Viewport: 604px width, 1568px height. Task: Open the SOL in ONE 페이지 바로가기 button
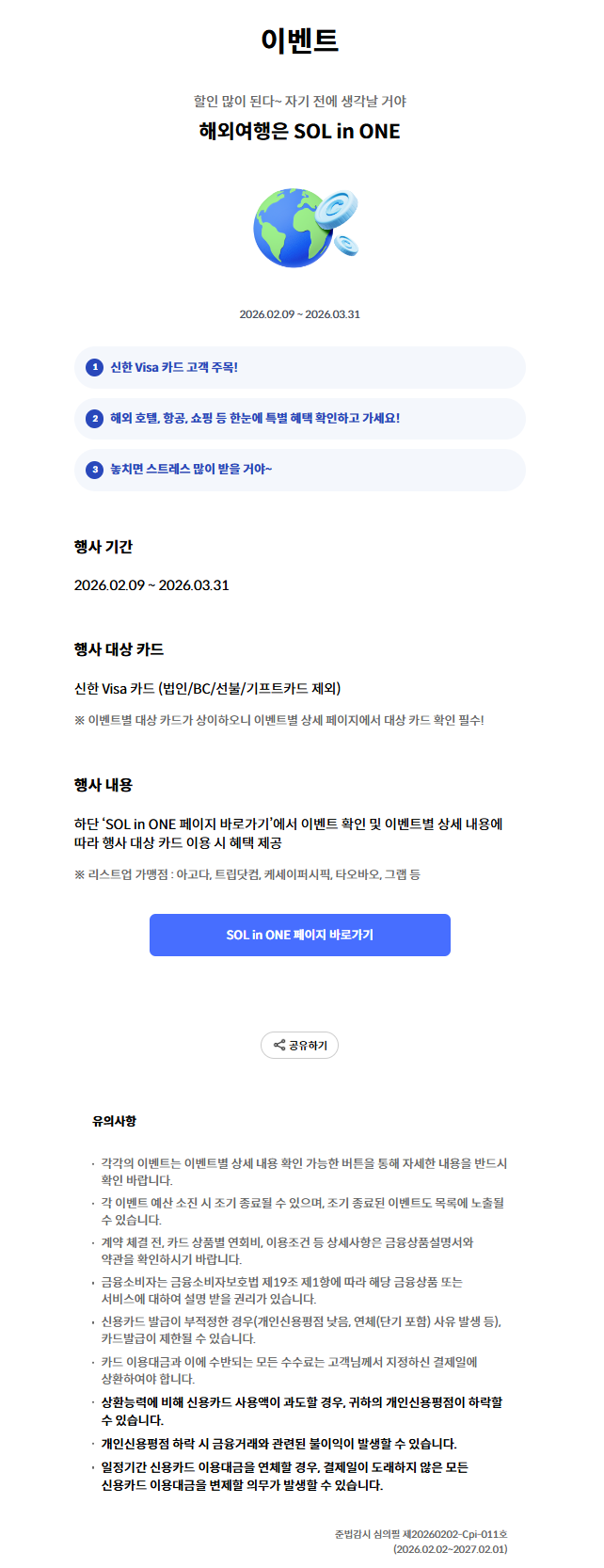coord(299,935)
